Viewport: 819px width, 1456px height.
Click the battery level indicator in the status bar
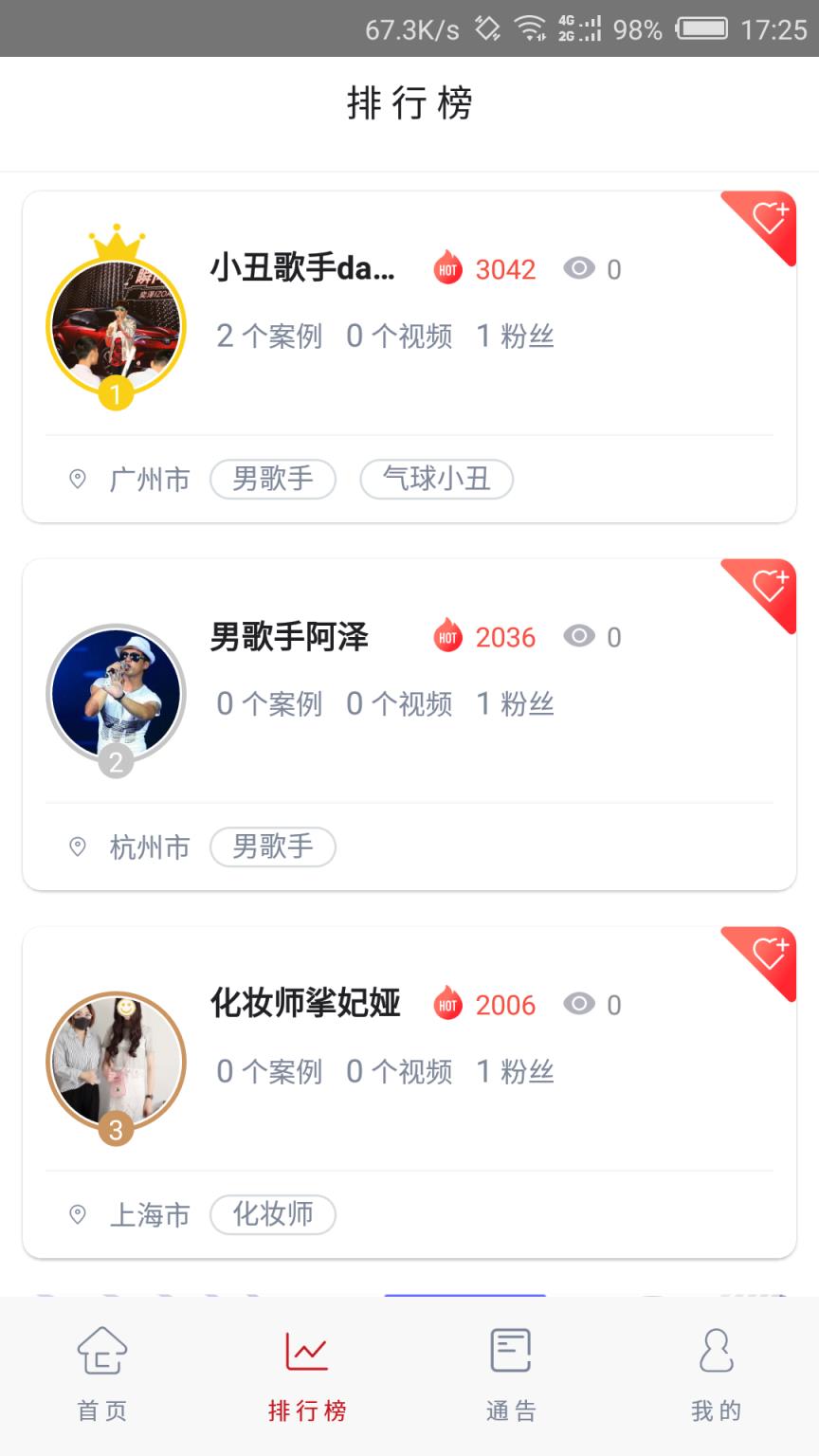point(705,28)
